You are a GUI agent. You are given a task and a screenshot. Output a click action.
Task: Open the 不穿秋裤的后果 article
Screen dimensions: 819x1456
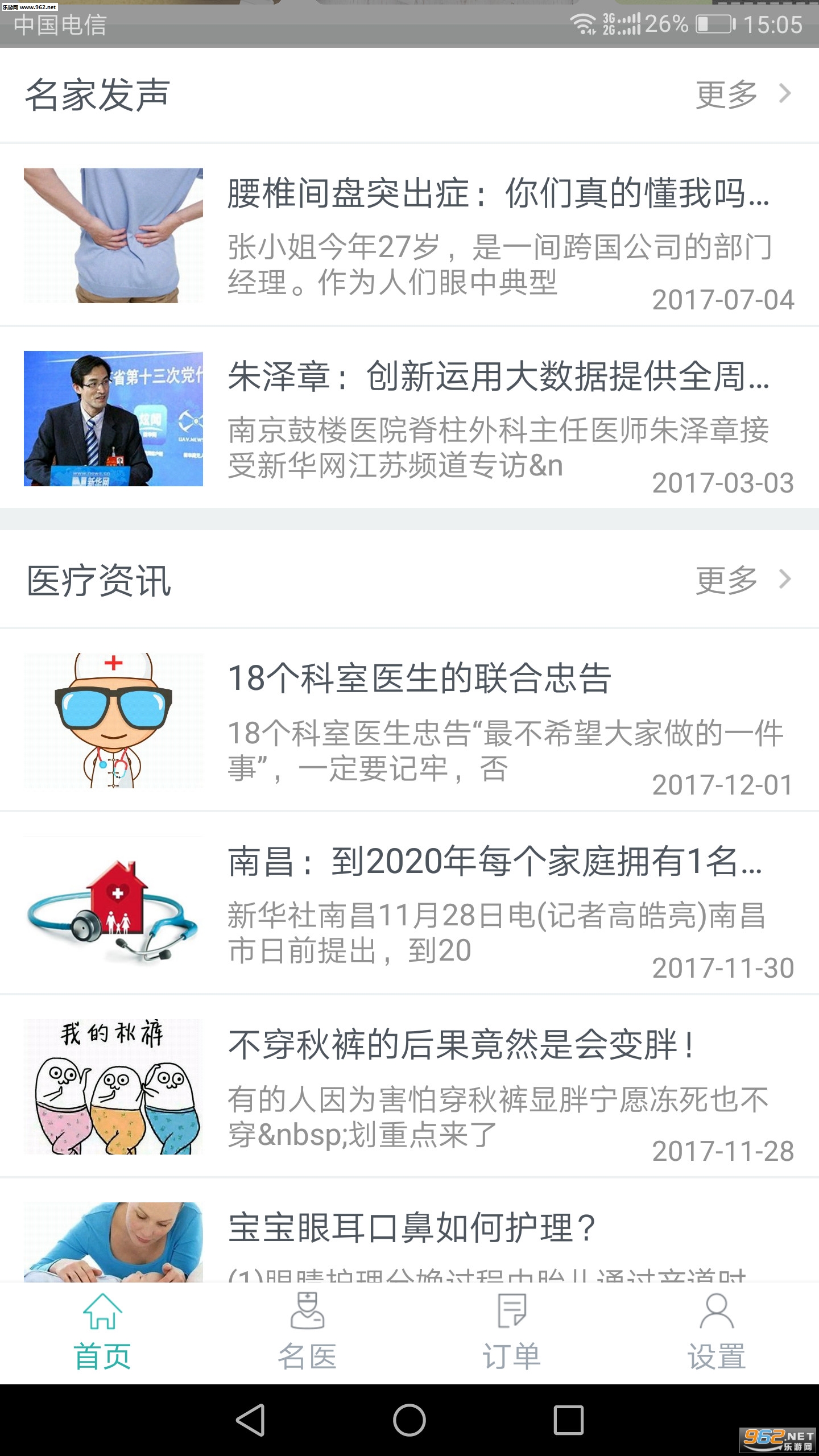pos(461,1045)
